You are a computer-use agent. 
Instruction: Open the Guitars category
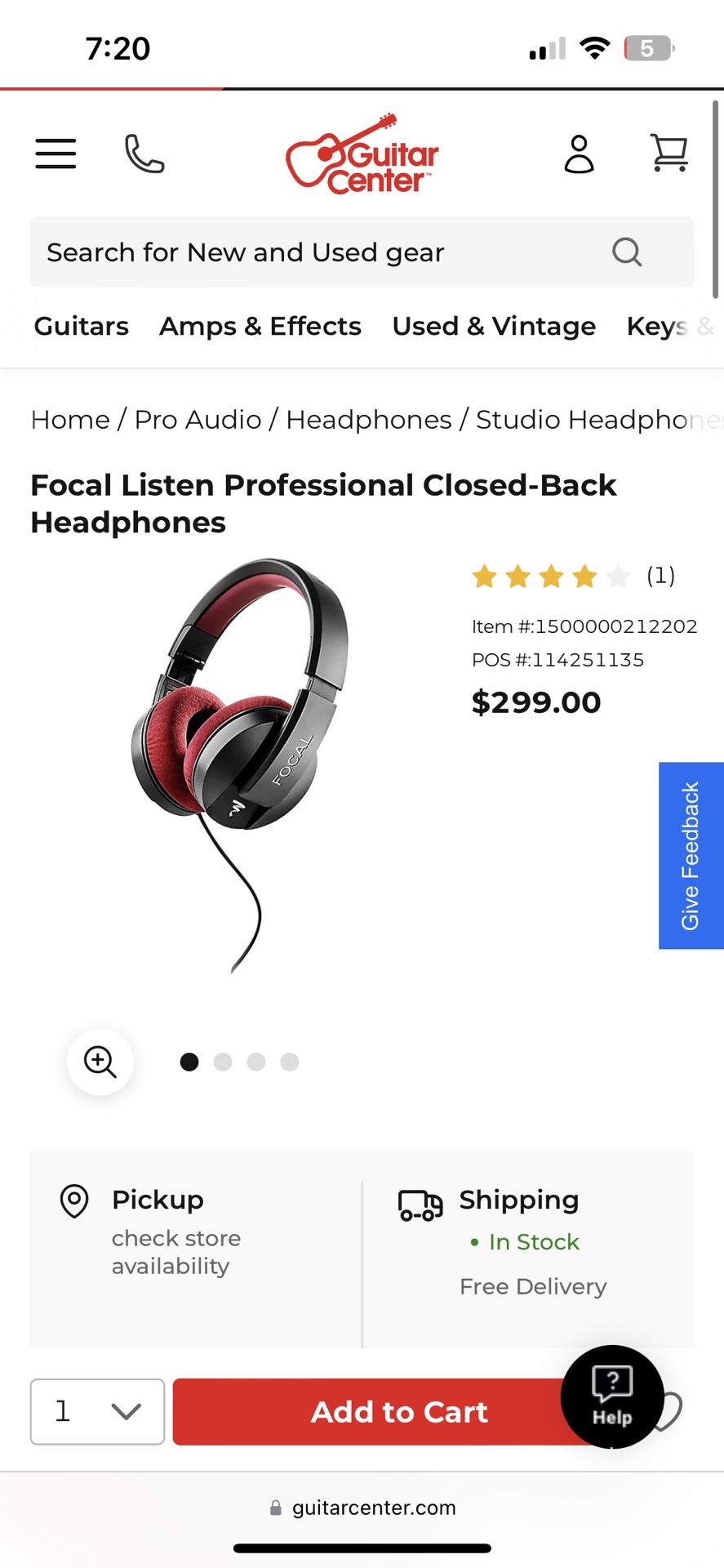tap(82, 326)
